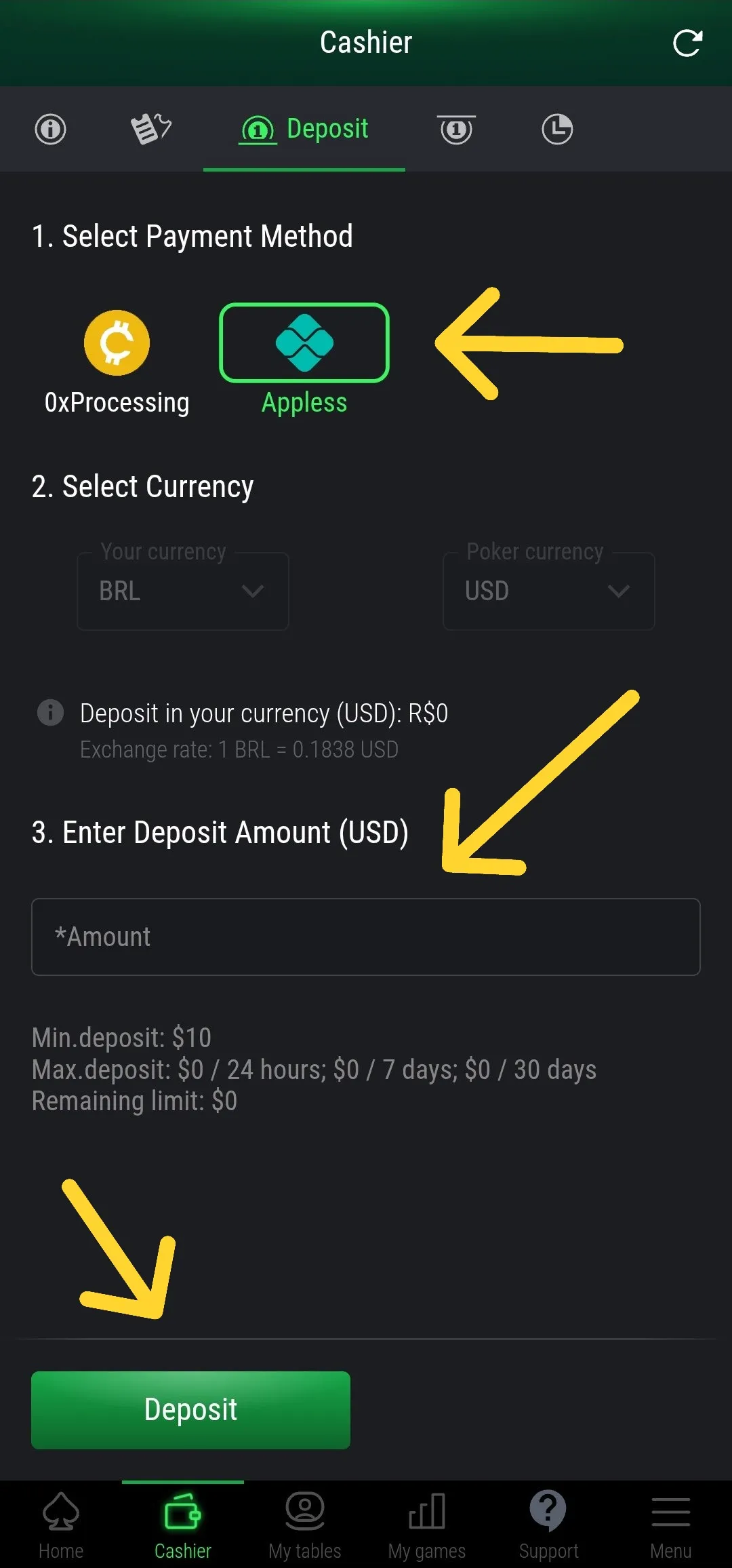This screenshot has width=732, height=1568.
Task: Open Cashier in bottom navigation
Action: [x=183, y=1524]
